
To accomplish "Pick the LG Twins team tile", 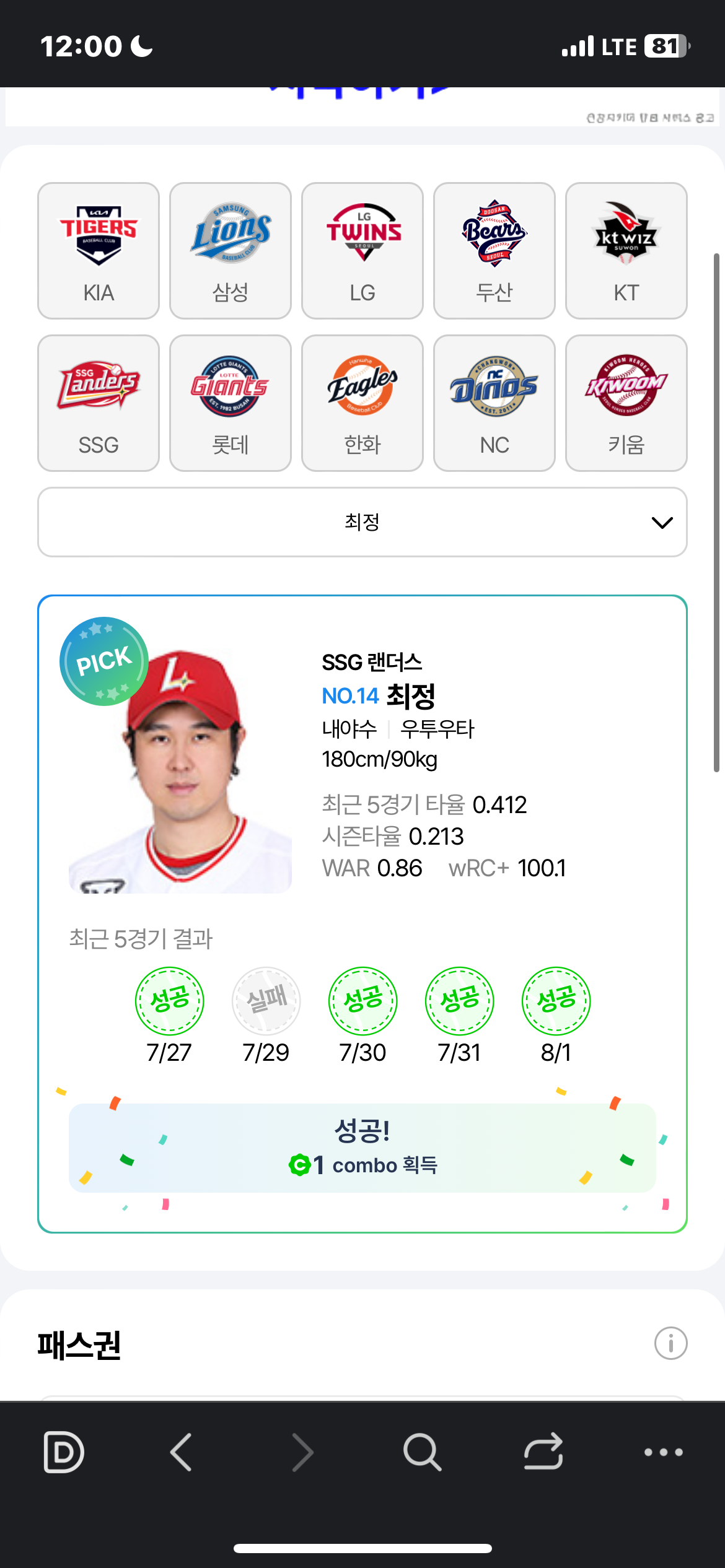I will (x=362, y=251).
